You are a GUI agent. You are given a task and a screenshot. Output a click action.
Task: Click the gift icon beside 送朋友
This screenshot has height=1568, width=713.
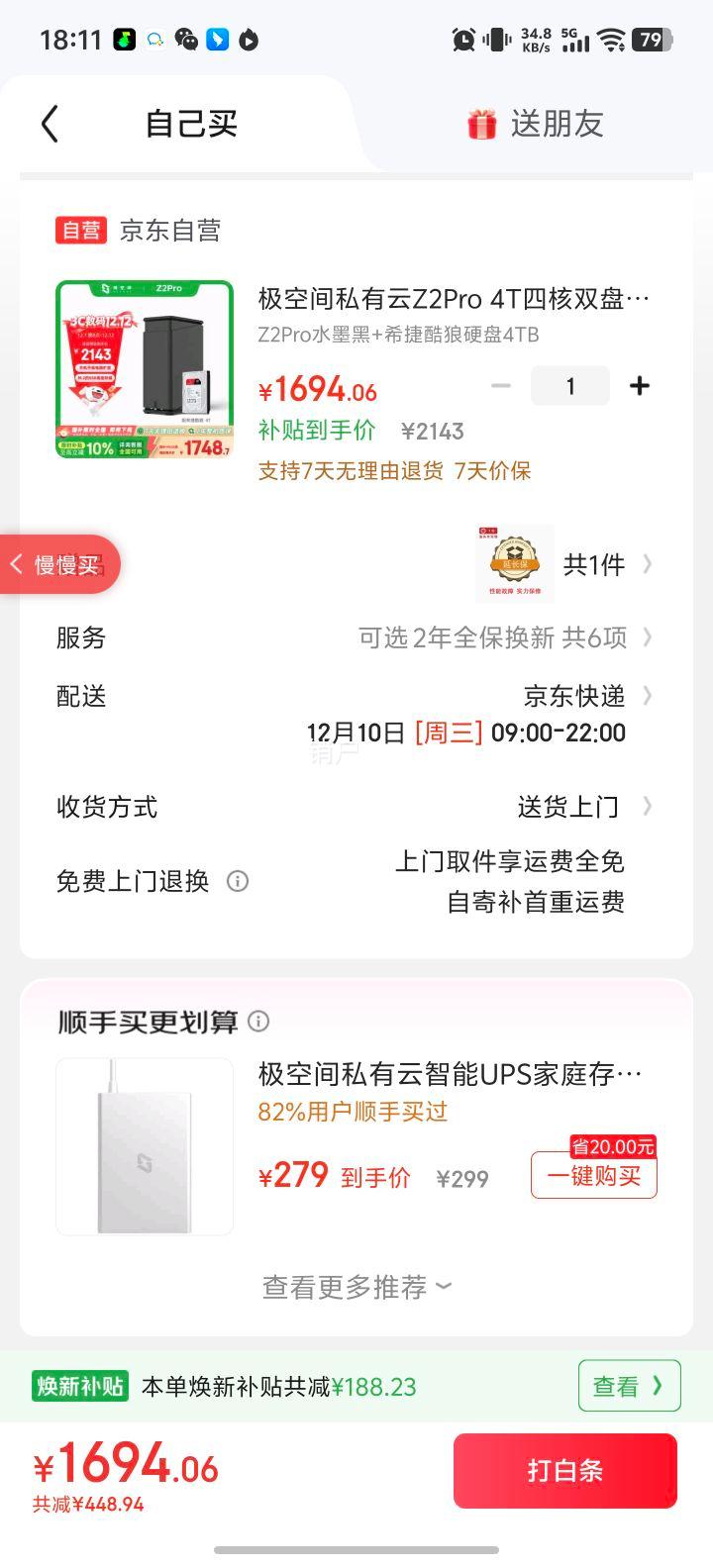pos(482,124)
